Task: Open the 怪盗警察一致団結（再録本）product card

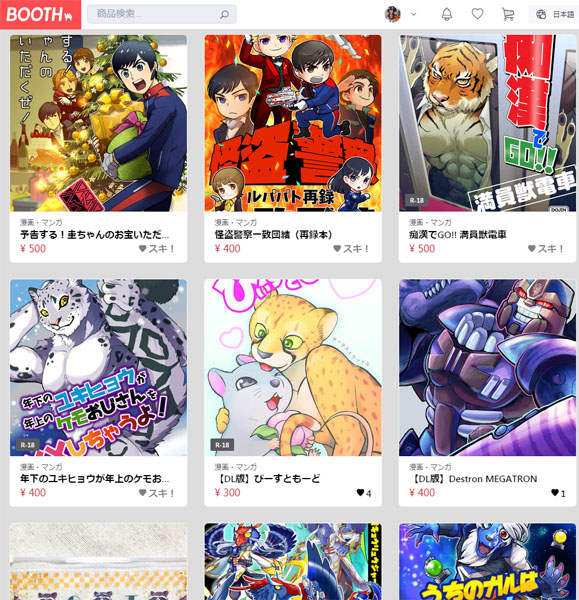Action: [293, 148]
